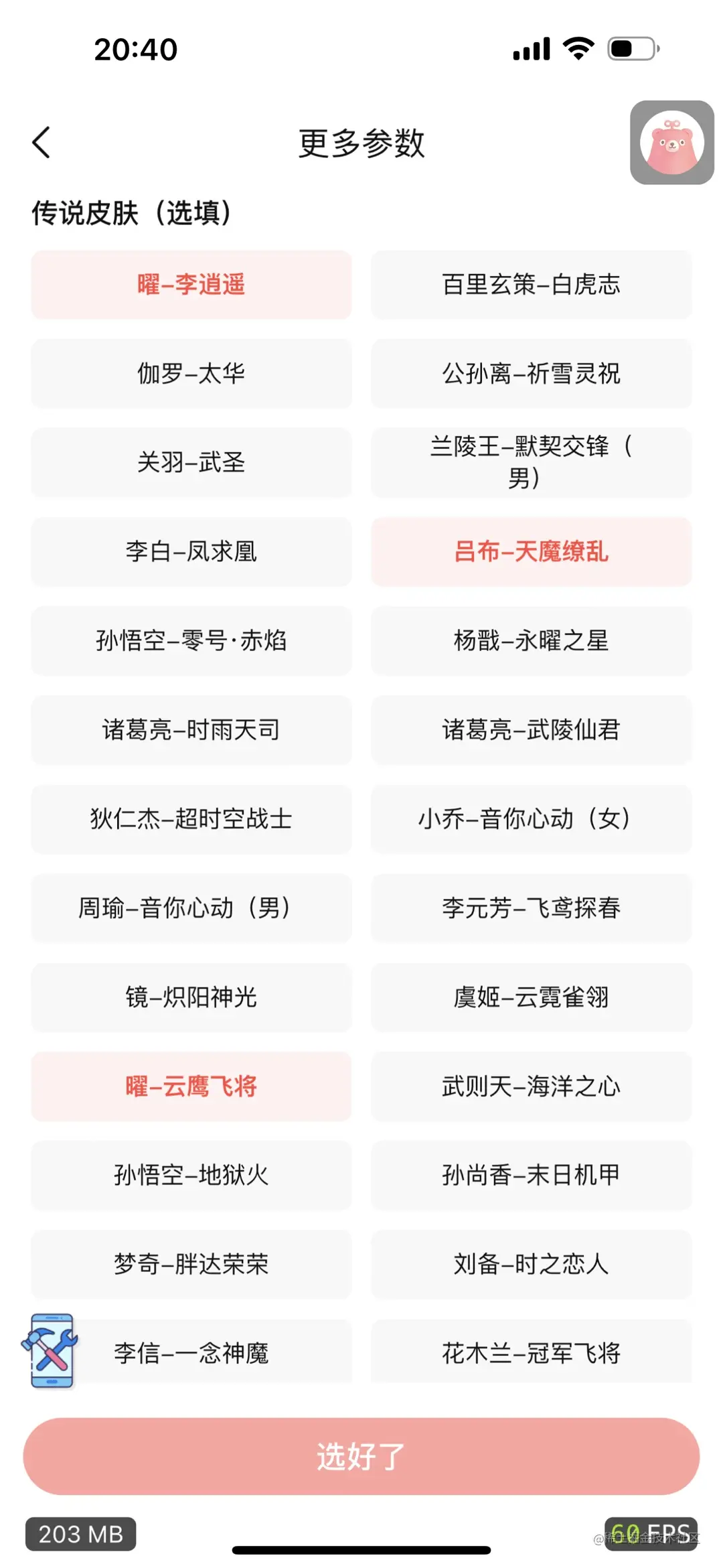Deselect the 曜-李逍遥 skin
The width and height of the screenshot is (723, 1568).
190,285
